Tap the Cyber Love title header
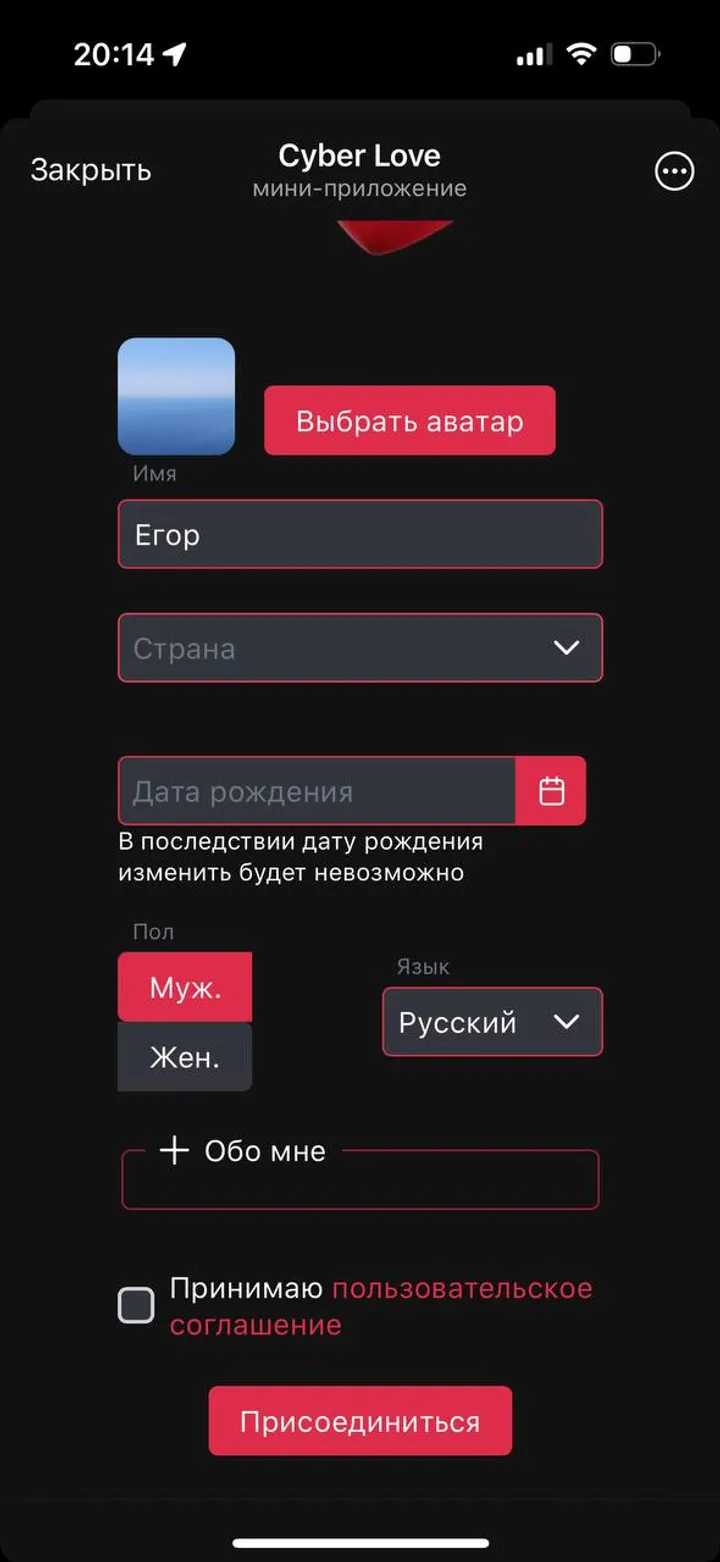 (360, 155)
